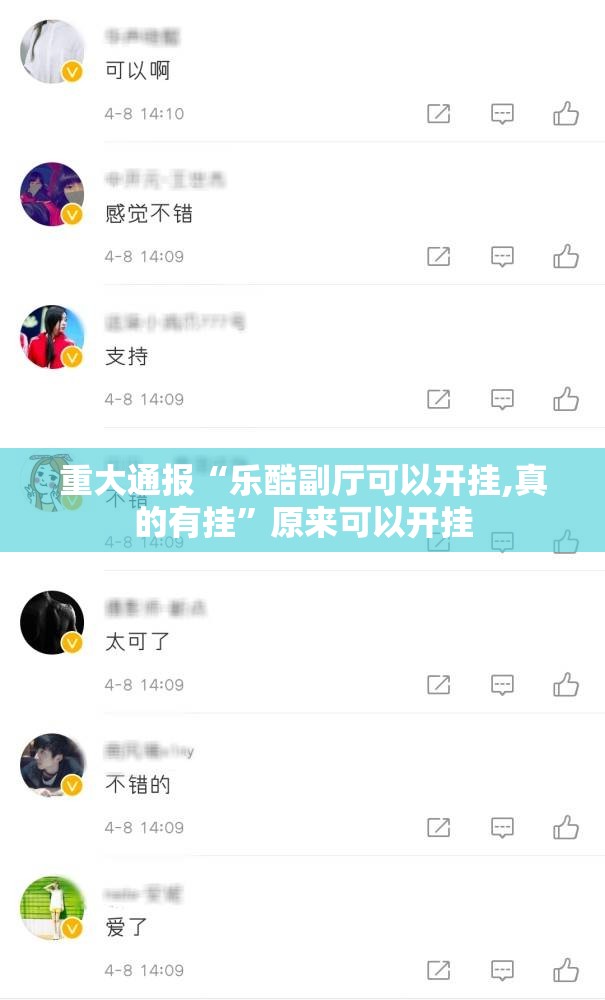Repost the comment "可以啊"
Screen dimensions: 605x1000
pos(438,114)
